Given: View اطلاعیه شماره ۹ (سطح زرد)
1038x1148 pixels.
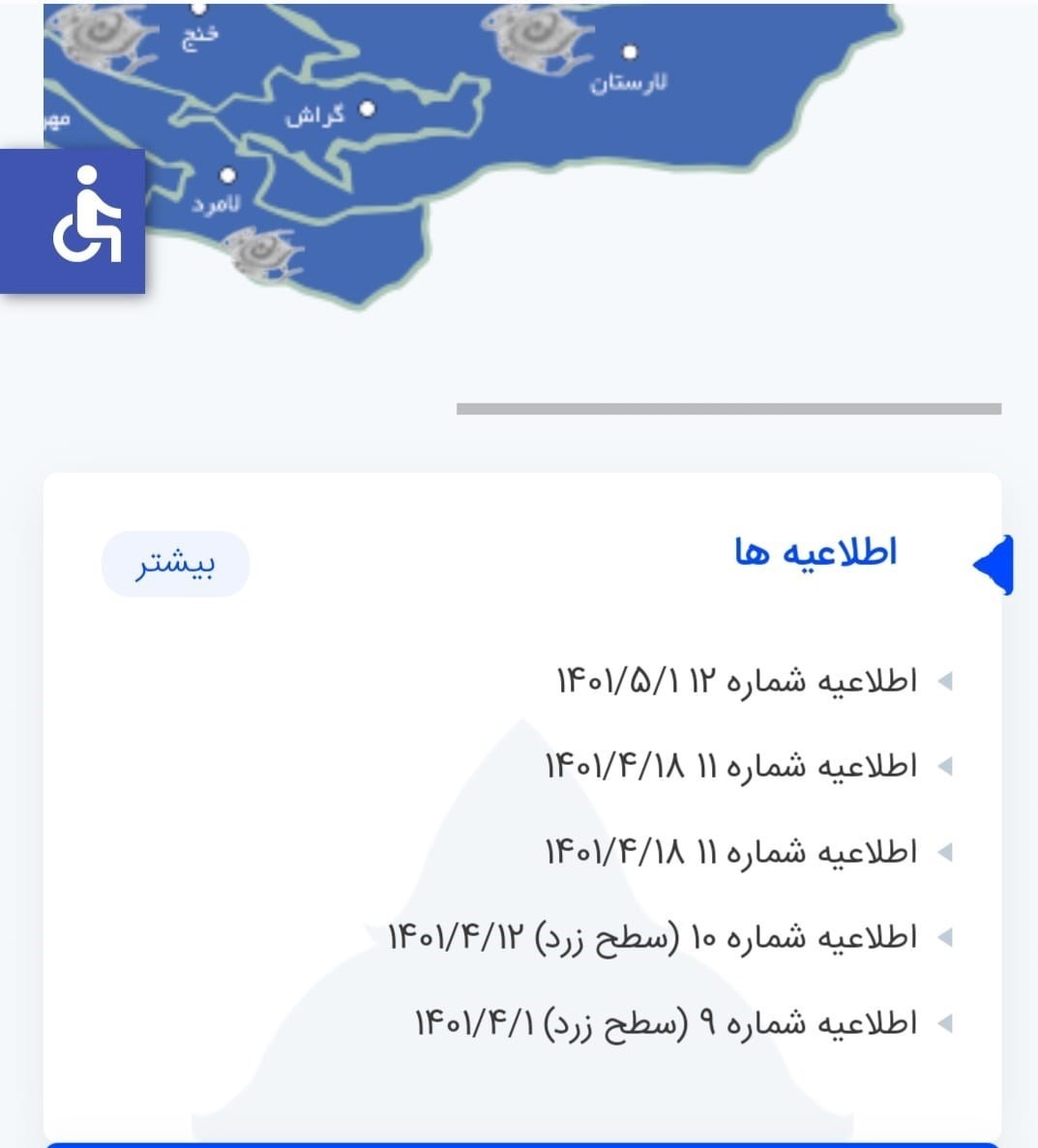Looking at the screenshot, I should click(667, 1023).
